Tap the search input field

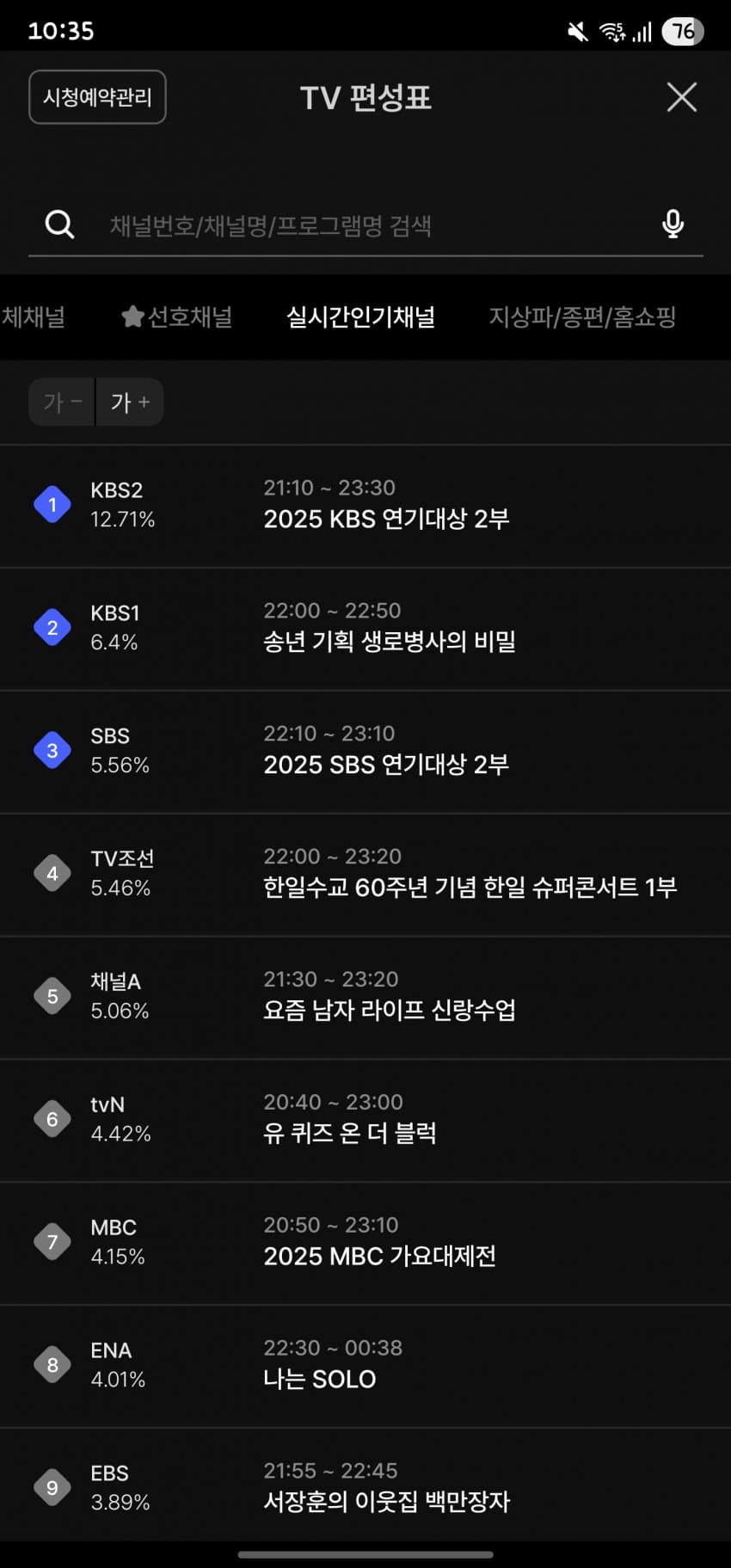pos(344,224)
